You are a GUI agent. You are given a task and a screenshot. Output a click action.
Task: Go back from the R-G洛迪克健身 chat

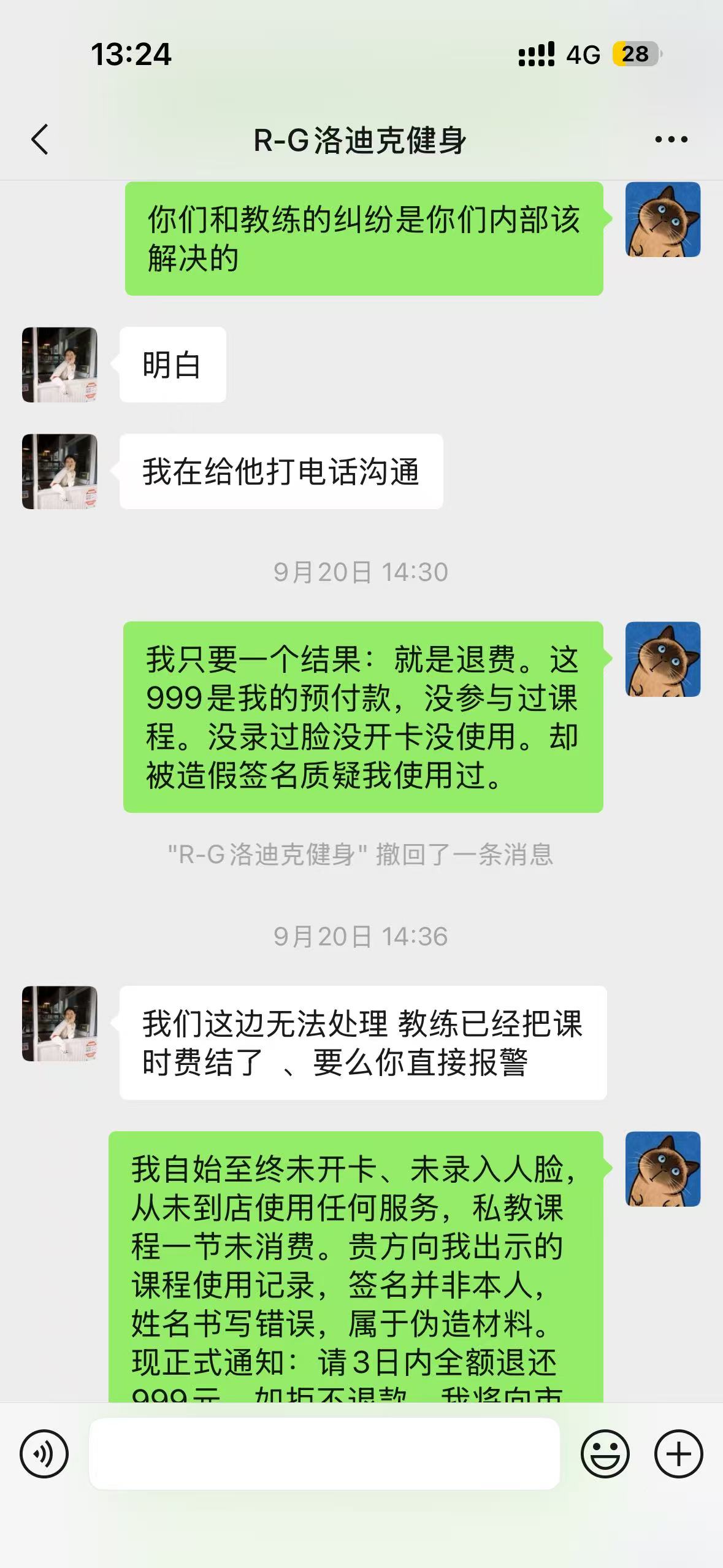pyautogui.click(x=40, y=140)
